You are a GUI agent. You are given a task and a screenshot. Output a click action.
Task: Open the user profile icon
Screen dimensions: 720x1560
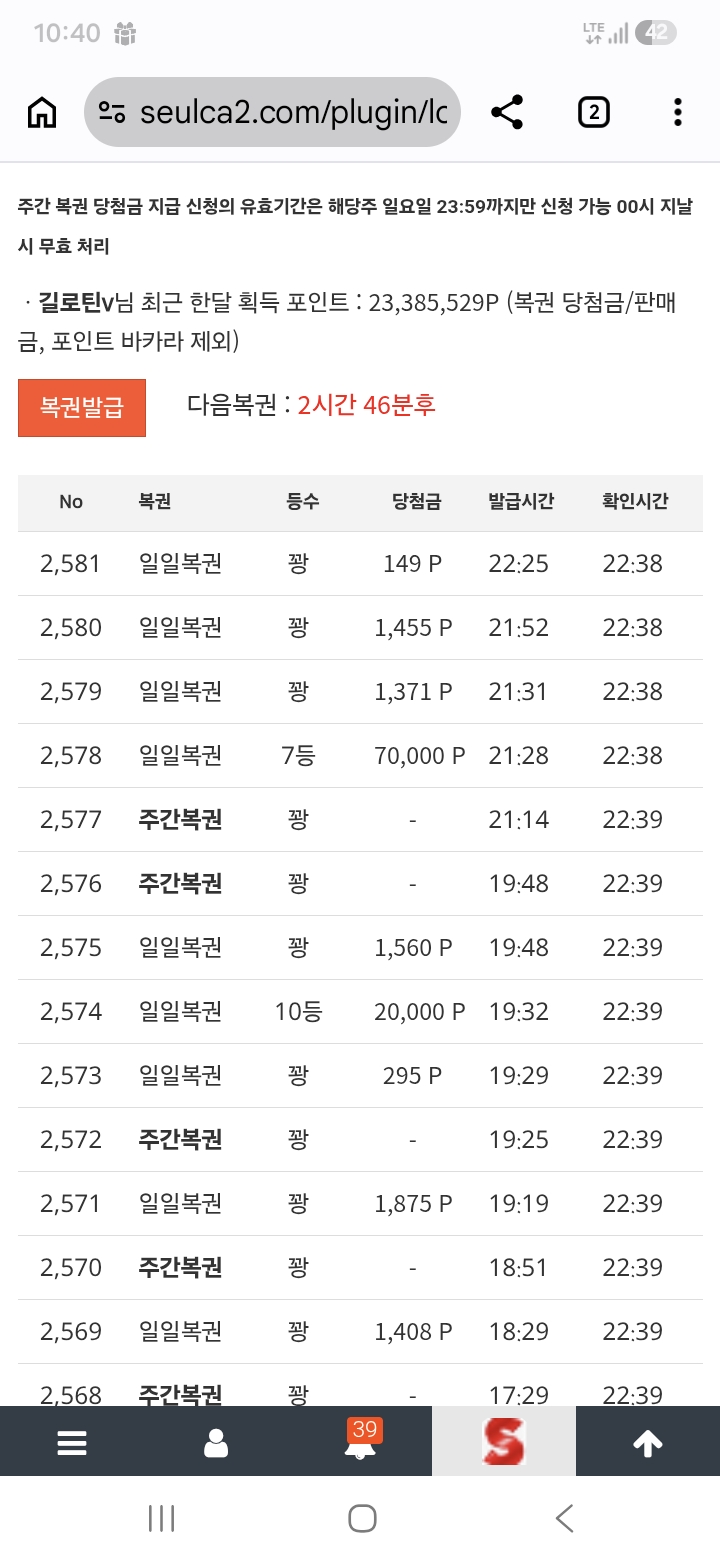tap(216, 1443)
